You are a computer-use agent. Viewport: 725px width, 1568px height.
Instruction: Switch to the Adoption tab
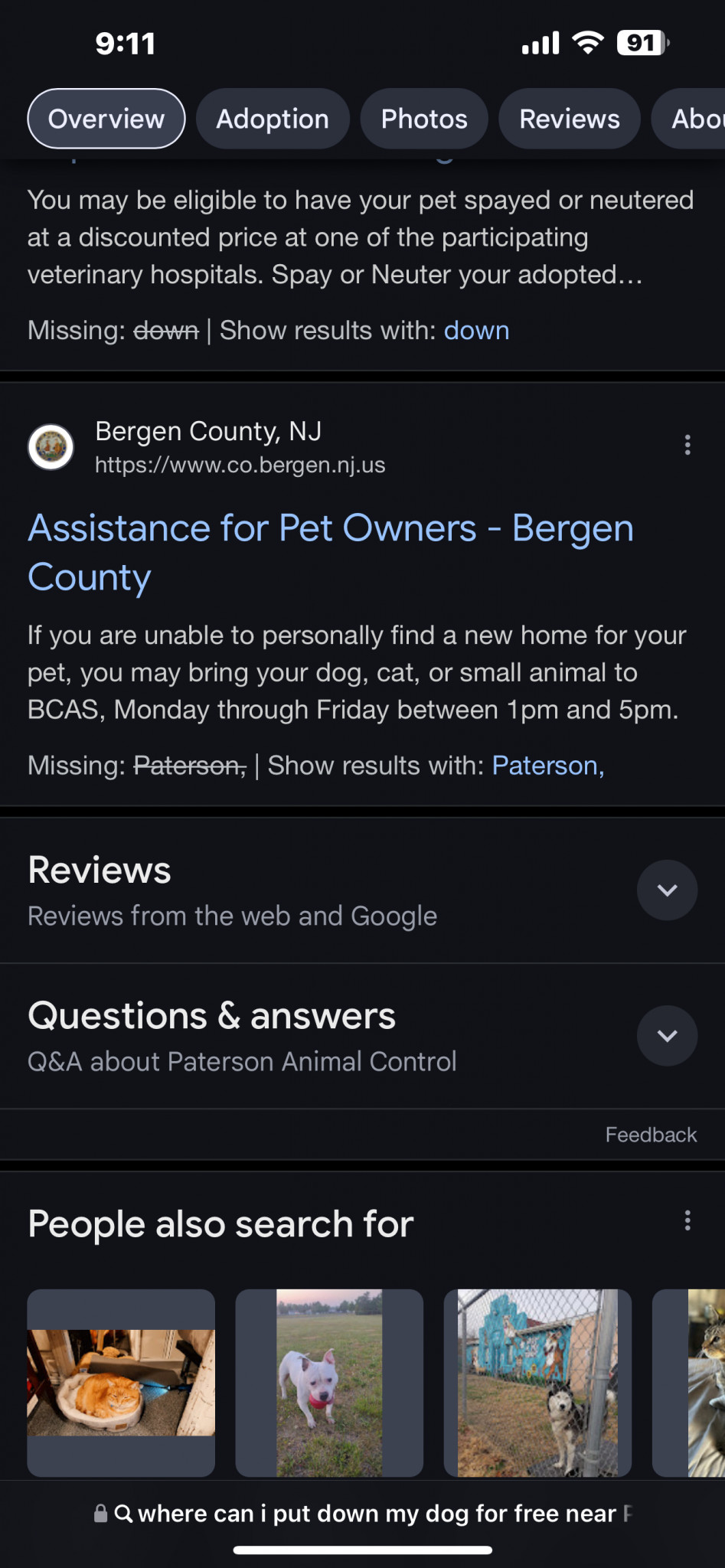[x=273, y=119]
